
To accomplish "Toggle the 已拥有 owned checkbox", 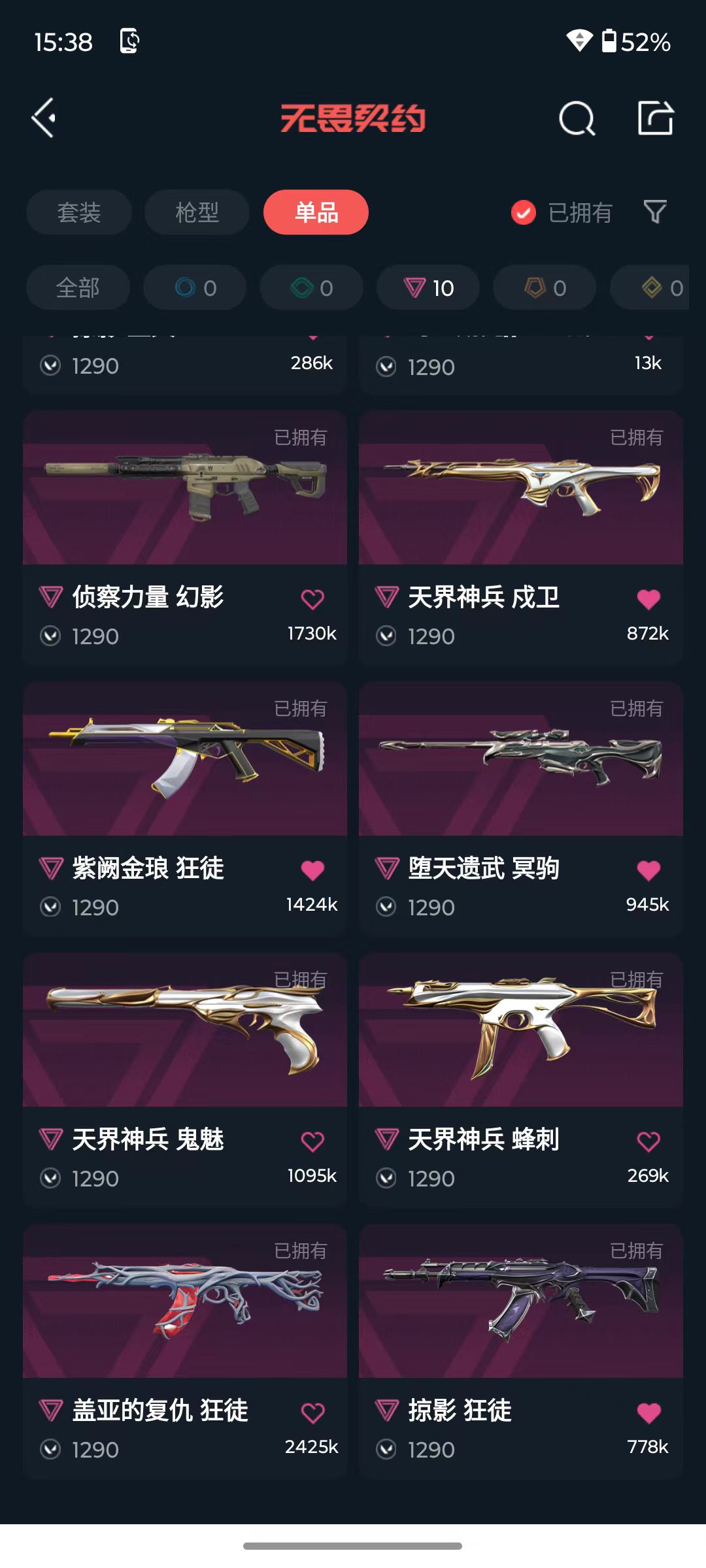I will point(524,212).
